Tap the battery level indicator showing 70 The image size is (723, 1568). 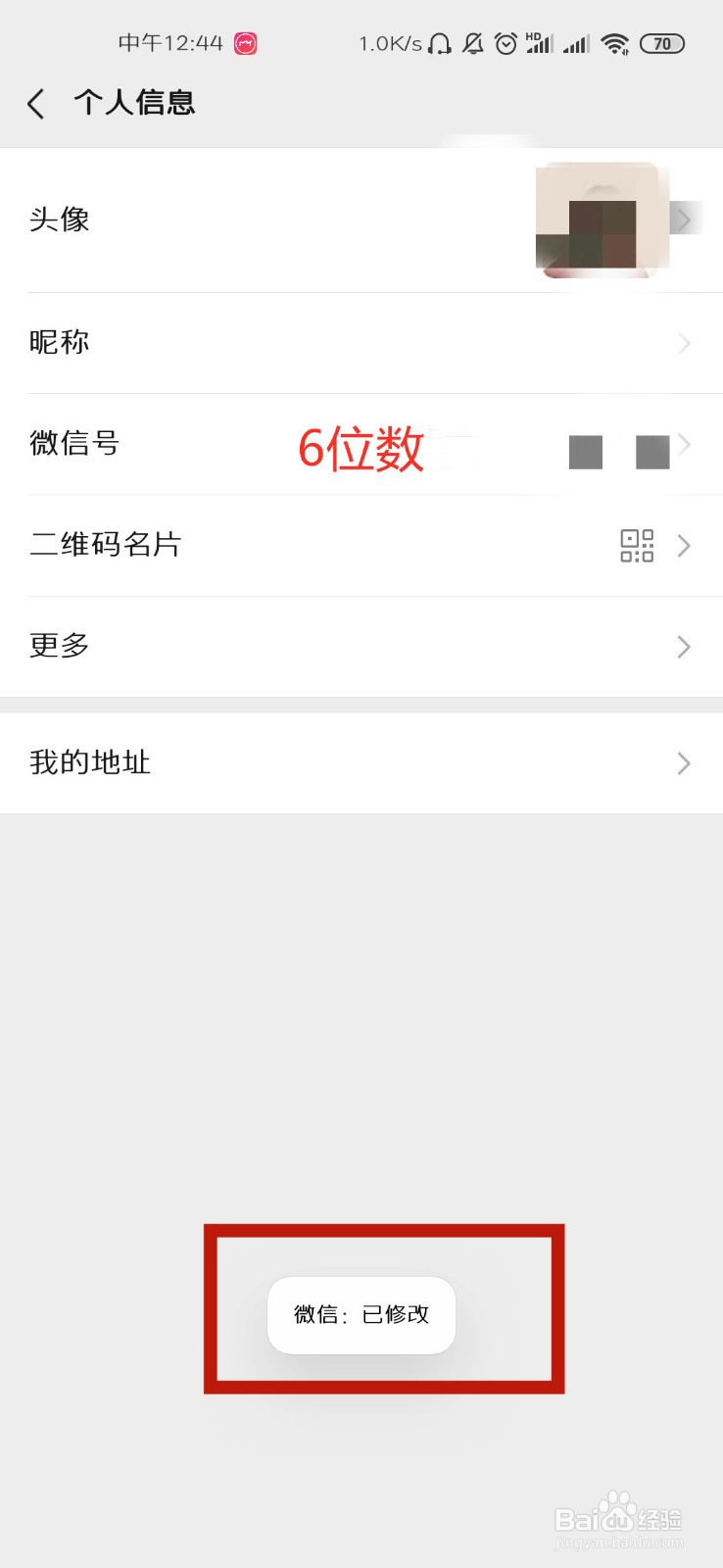pyautogui.click(x=661, y=43)
